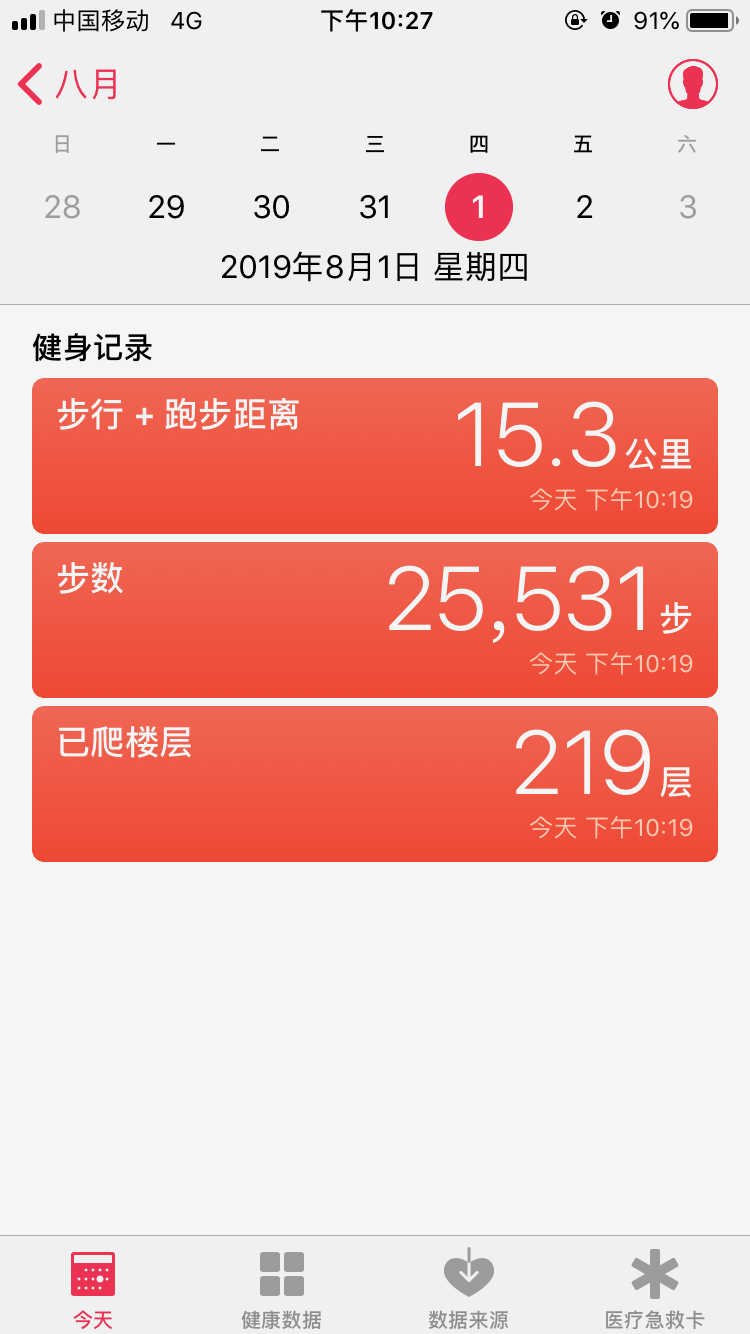
Task: Select date 30 in the calendar
Action: click(271, 207)
